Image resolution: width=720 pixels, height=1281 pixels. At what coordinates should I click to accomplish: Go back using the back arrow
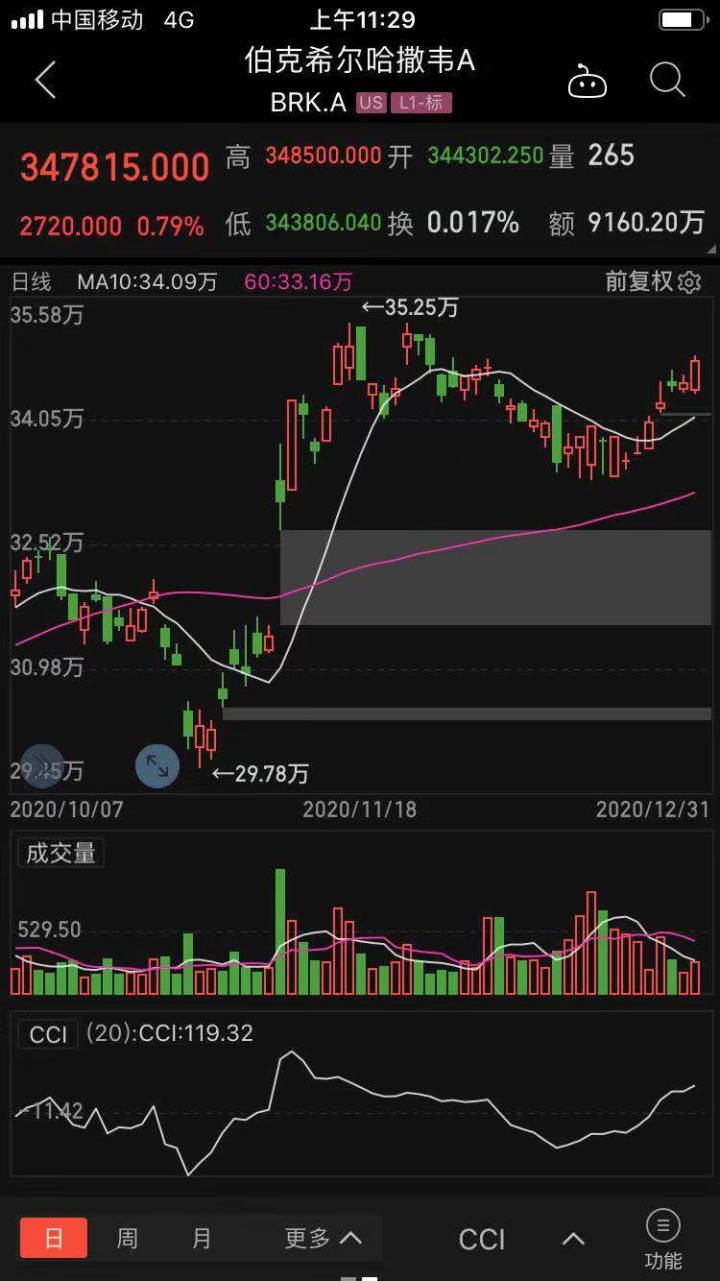pos(45,80)
